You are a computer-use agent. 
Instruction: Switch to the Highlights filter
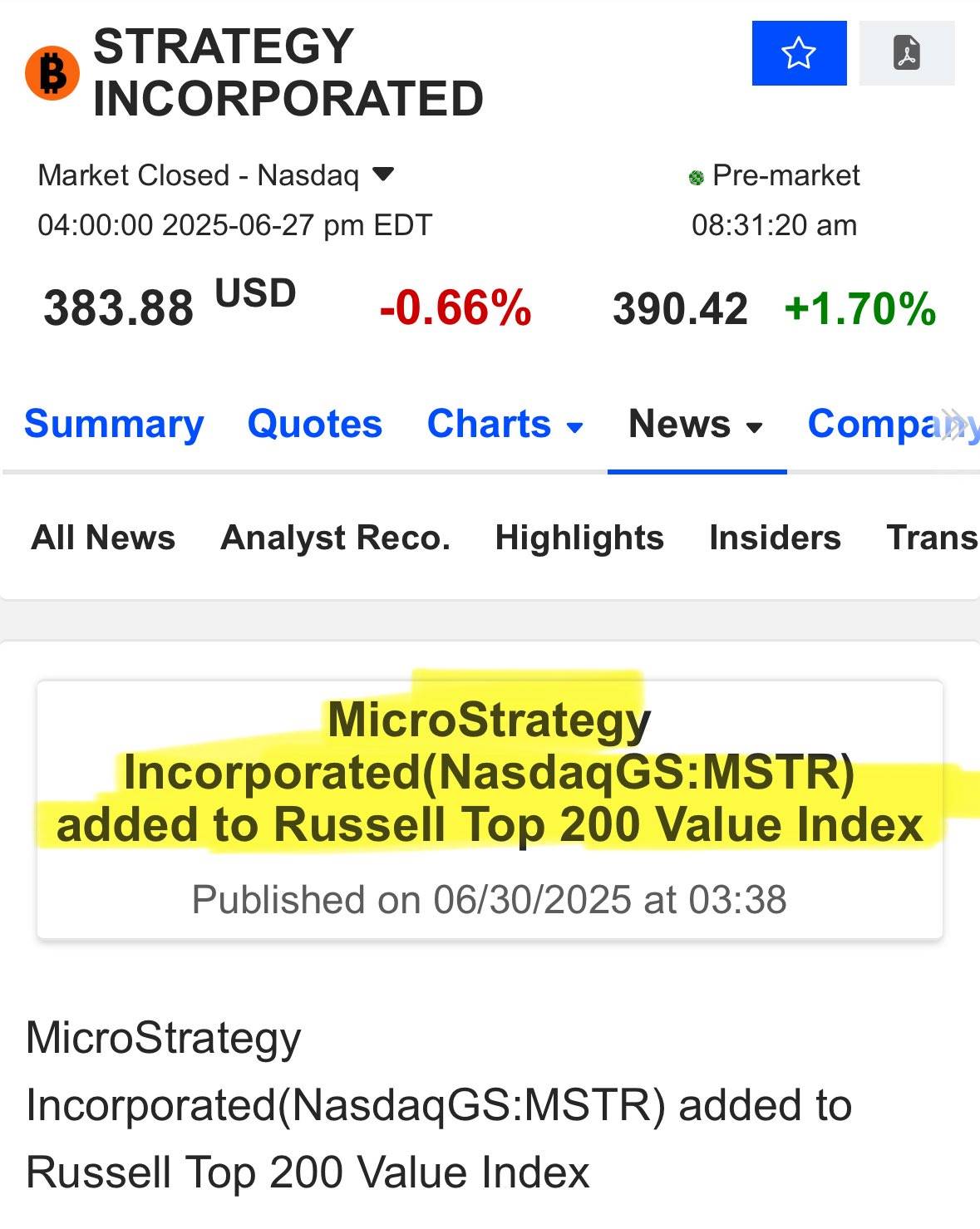[579, 538]
